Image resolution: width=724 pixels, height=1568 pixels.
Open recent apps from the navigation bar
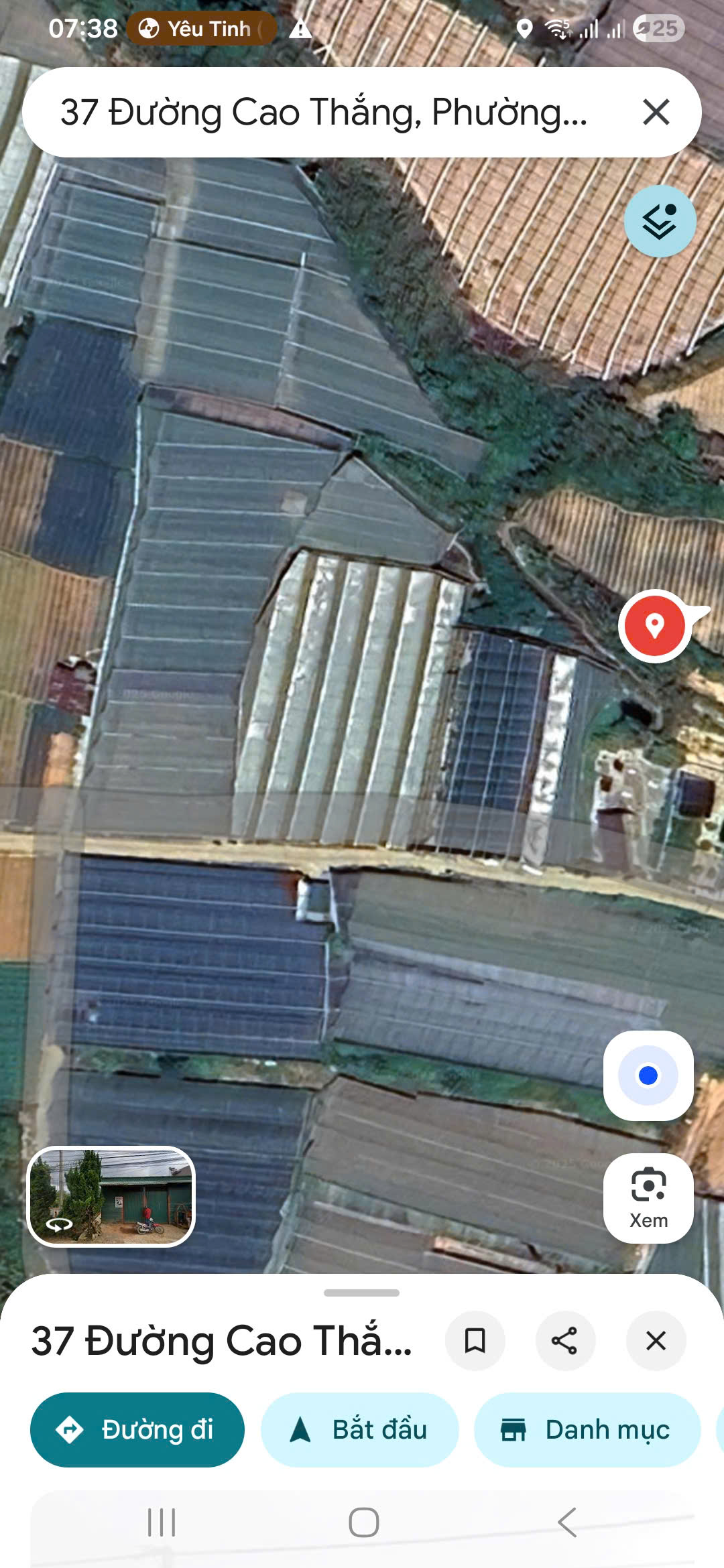click(162, 1522)
